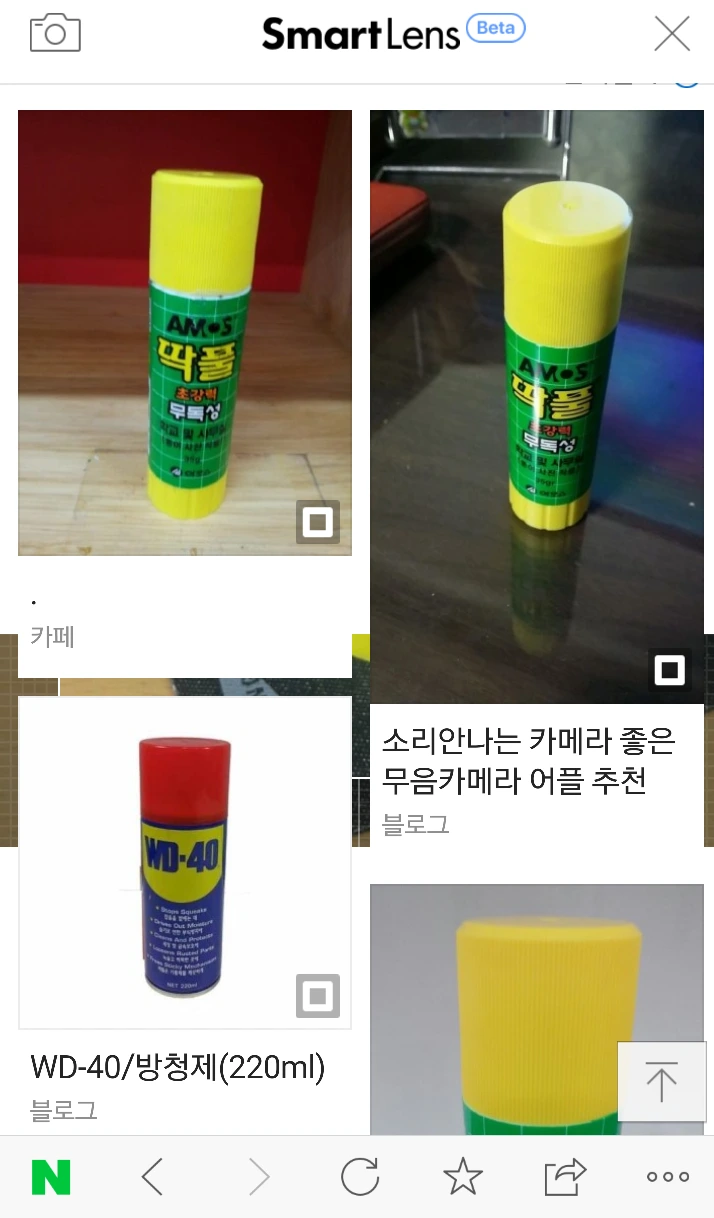The height and width of the screenshot is (1218, 714).
Task: Reload the current page
Action: [x=360, y=1178]
